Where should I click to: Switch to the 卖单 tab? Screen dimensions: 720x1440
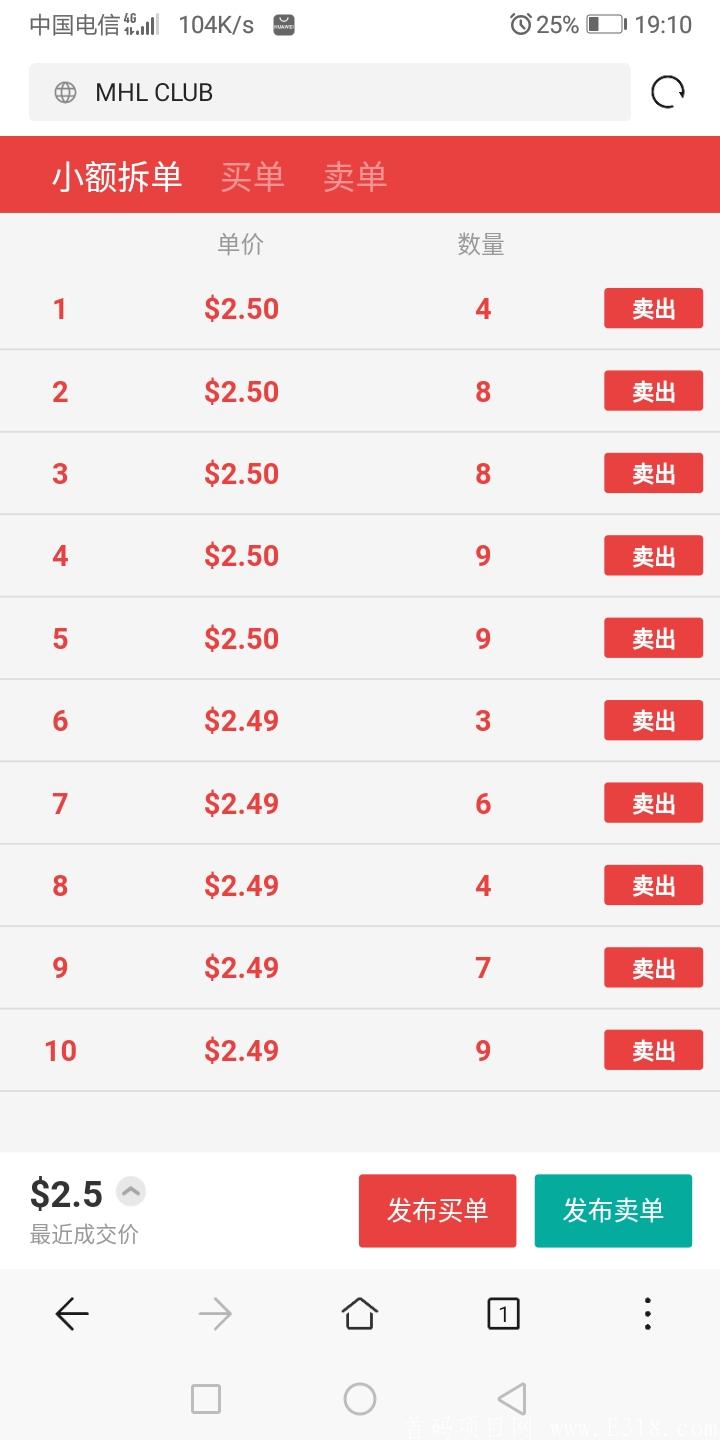(x=355, y=176)
